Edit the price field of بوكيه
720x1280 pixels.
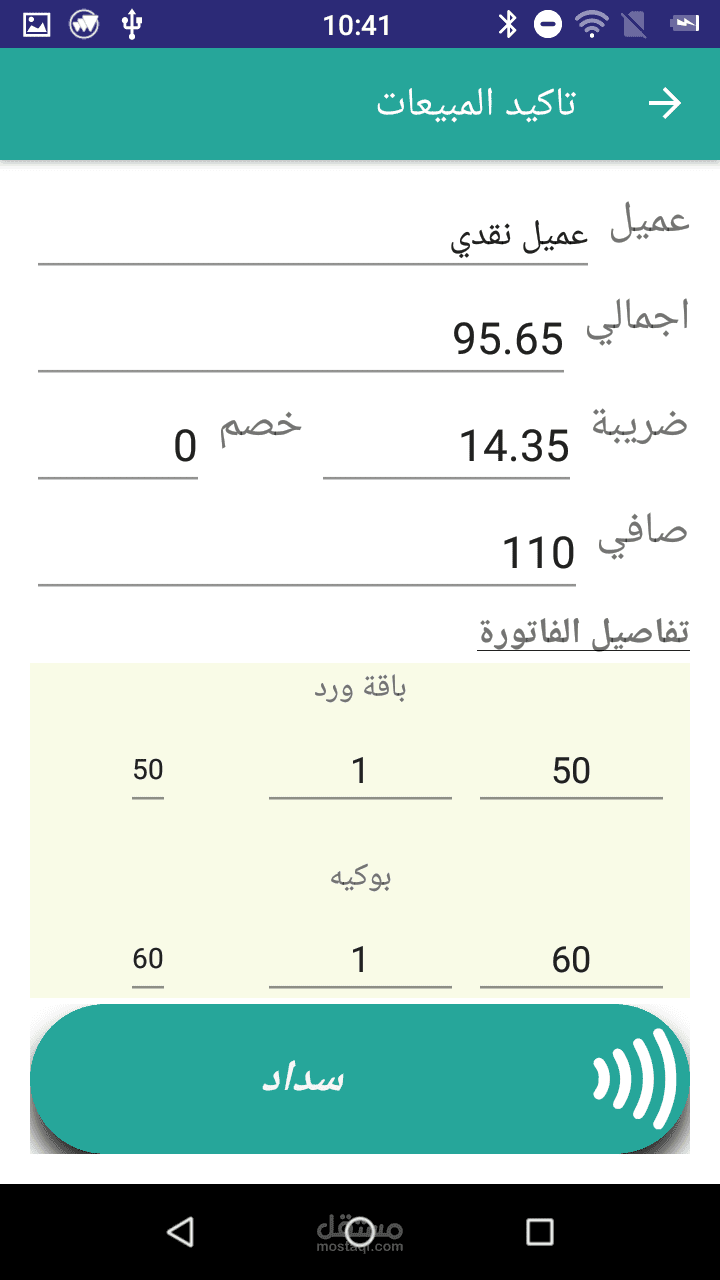571,960
